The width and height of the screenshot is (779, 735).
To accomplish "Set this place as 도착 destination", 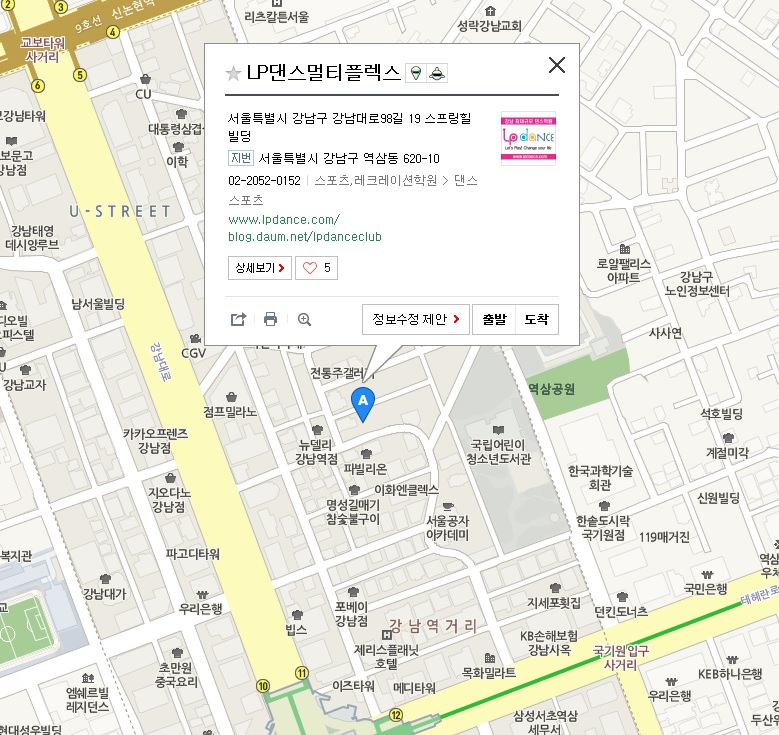I will point(537,320).
